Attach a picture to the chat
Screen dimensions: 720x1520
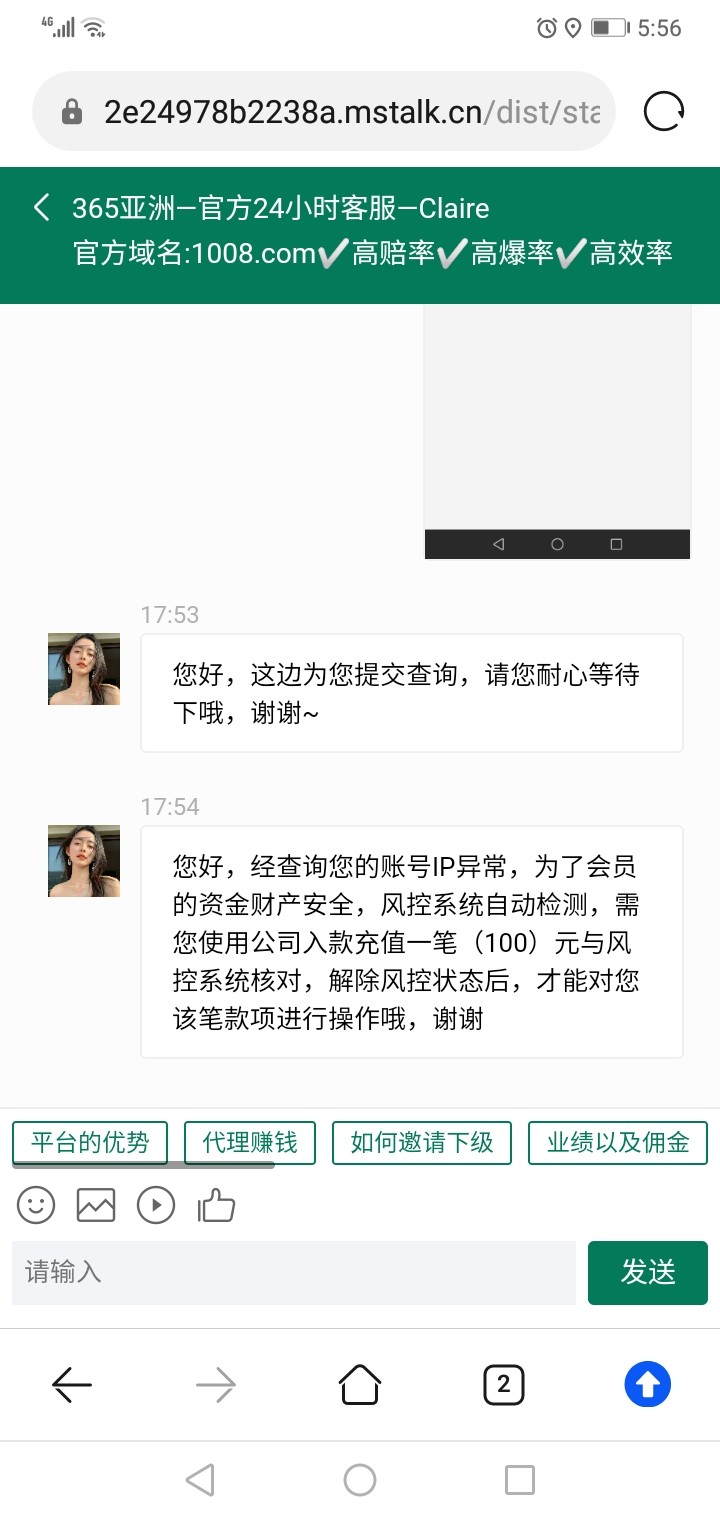[96, 1205]
